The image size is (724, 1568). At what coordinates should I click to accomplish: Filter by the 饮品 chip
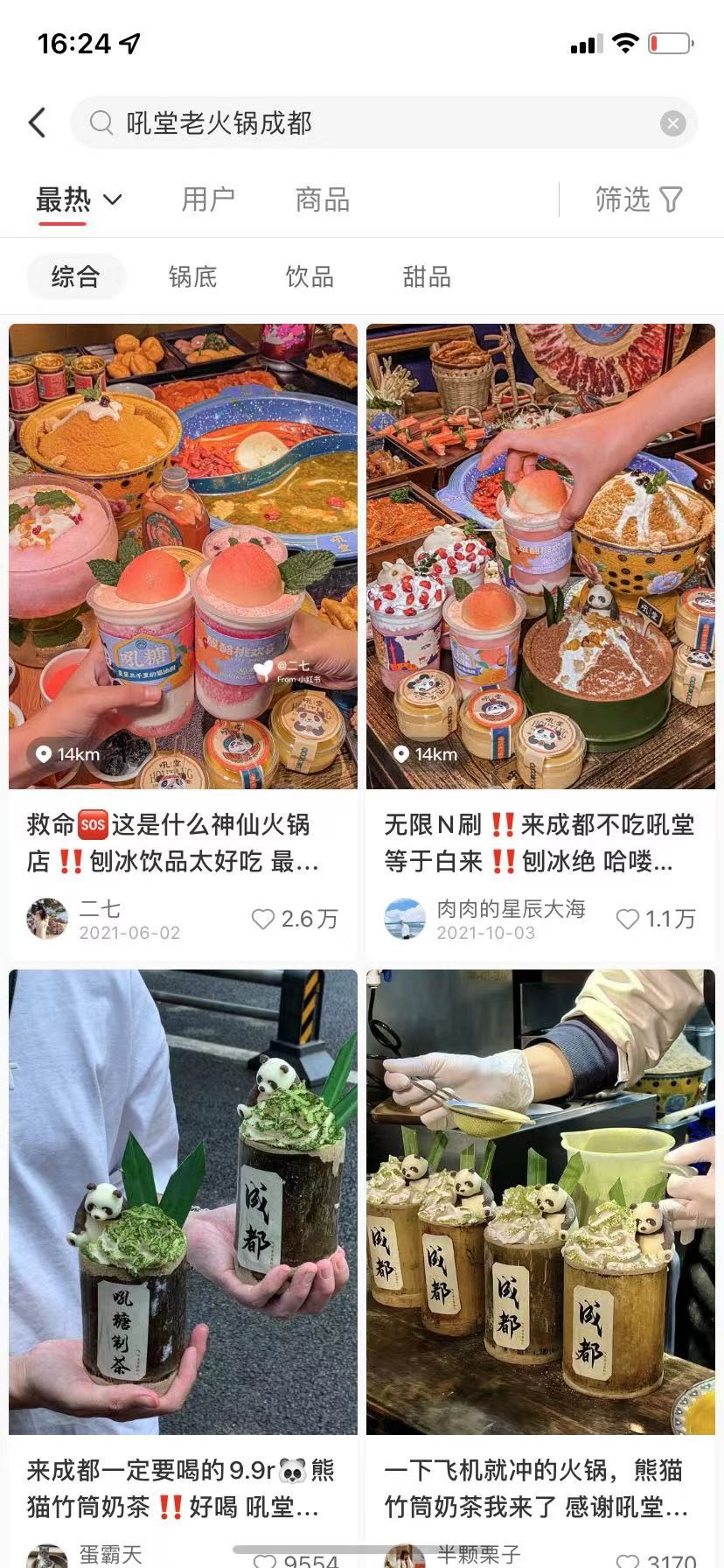(x=310, y=277)
